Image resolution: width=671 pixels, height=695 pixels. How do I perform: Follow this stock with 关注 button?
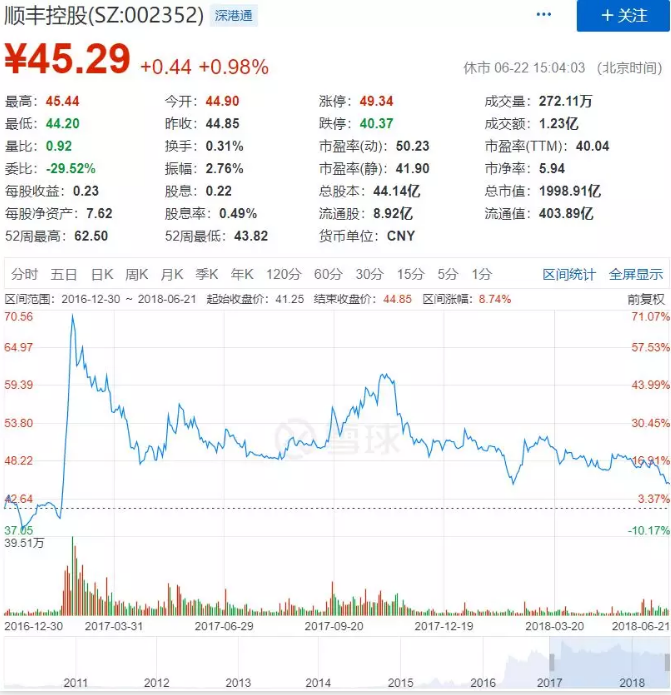coord(623,16)
